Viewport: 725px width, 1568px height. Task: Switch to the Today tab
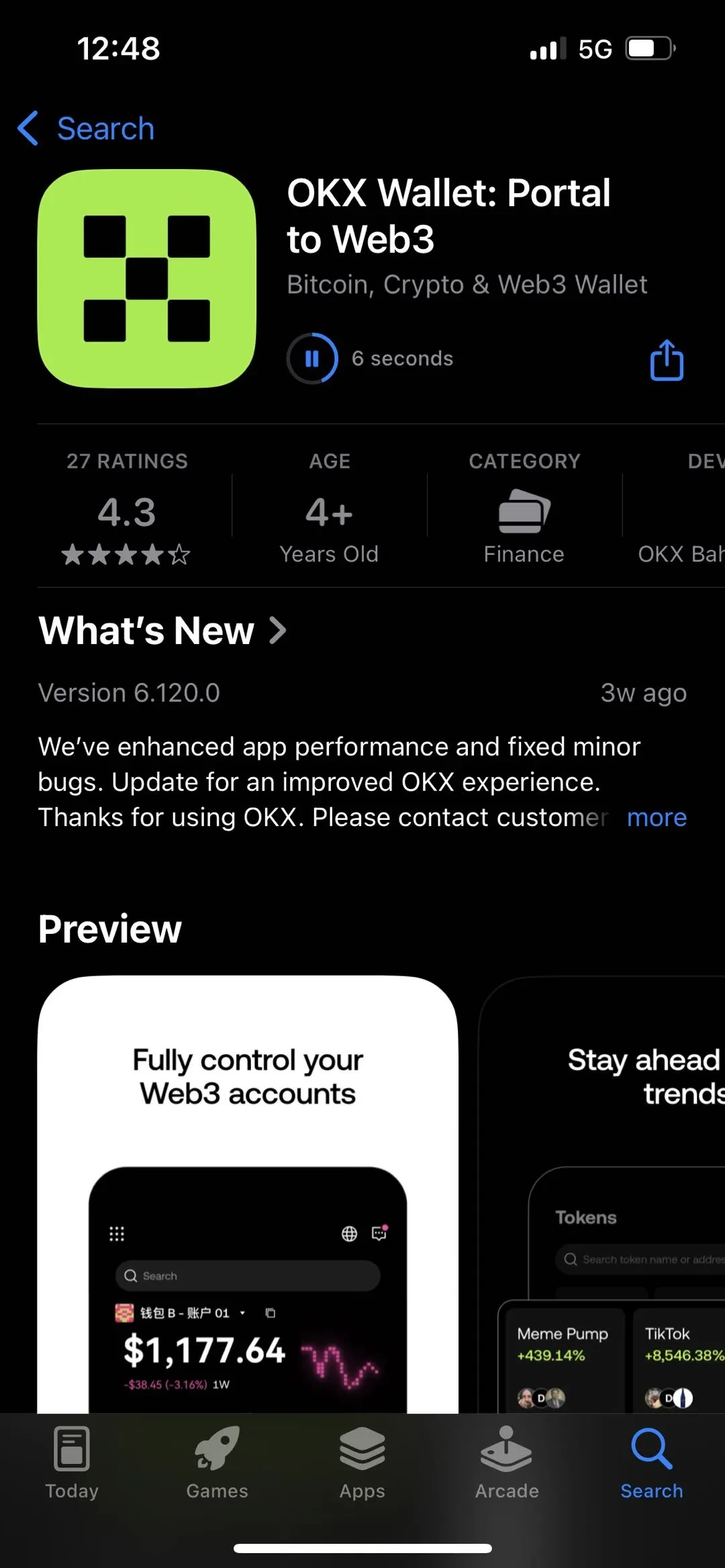[x=72, y=1463]
